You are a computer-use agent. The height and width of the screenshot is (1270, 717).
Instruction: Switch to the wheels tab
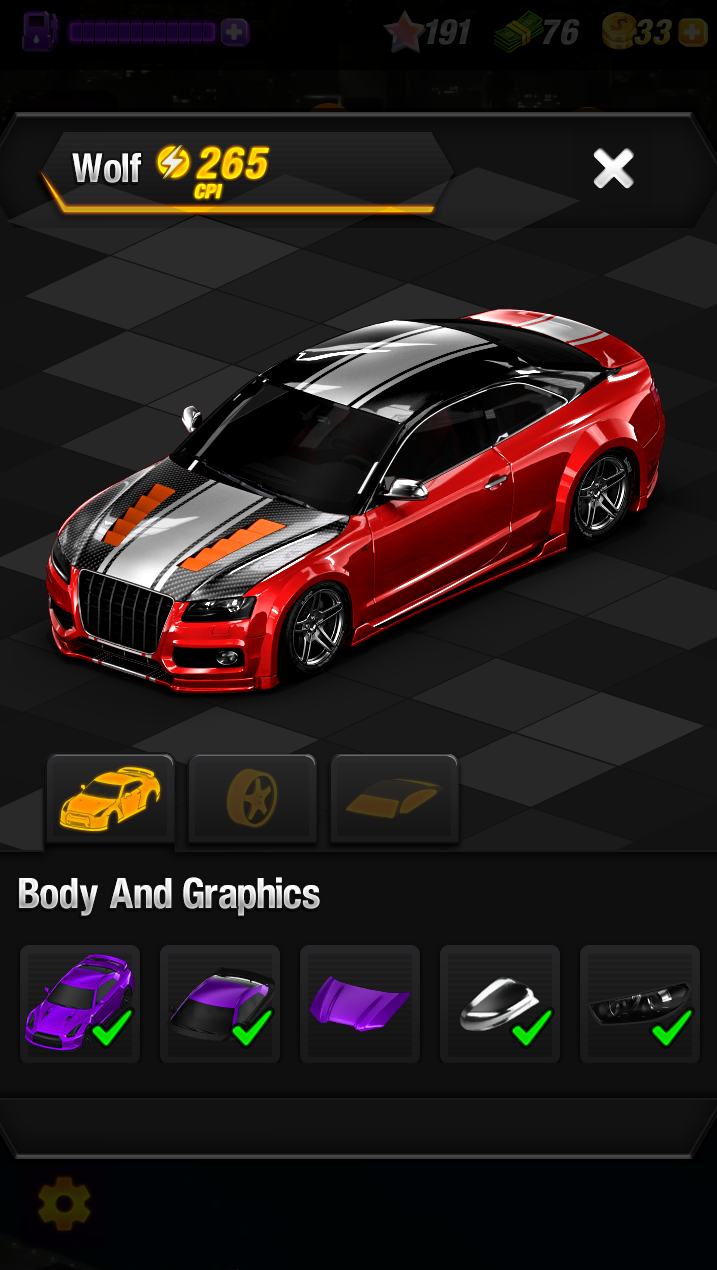252,799
